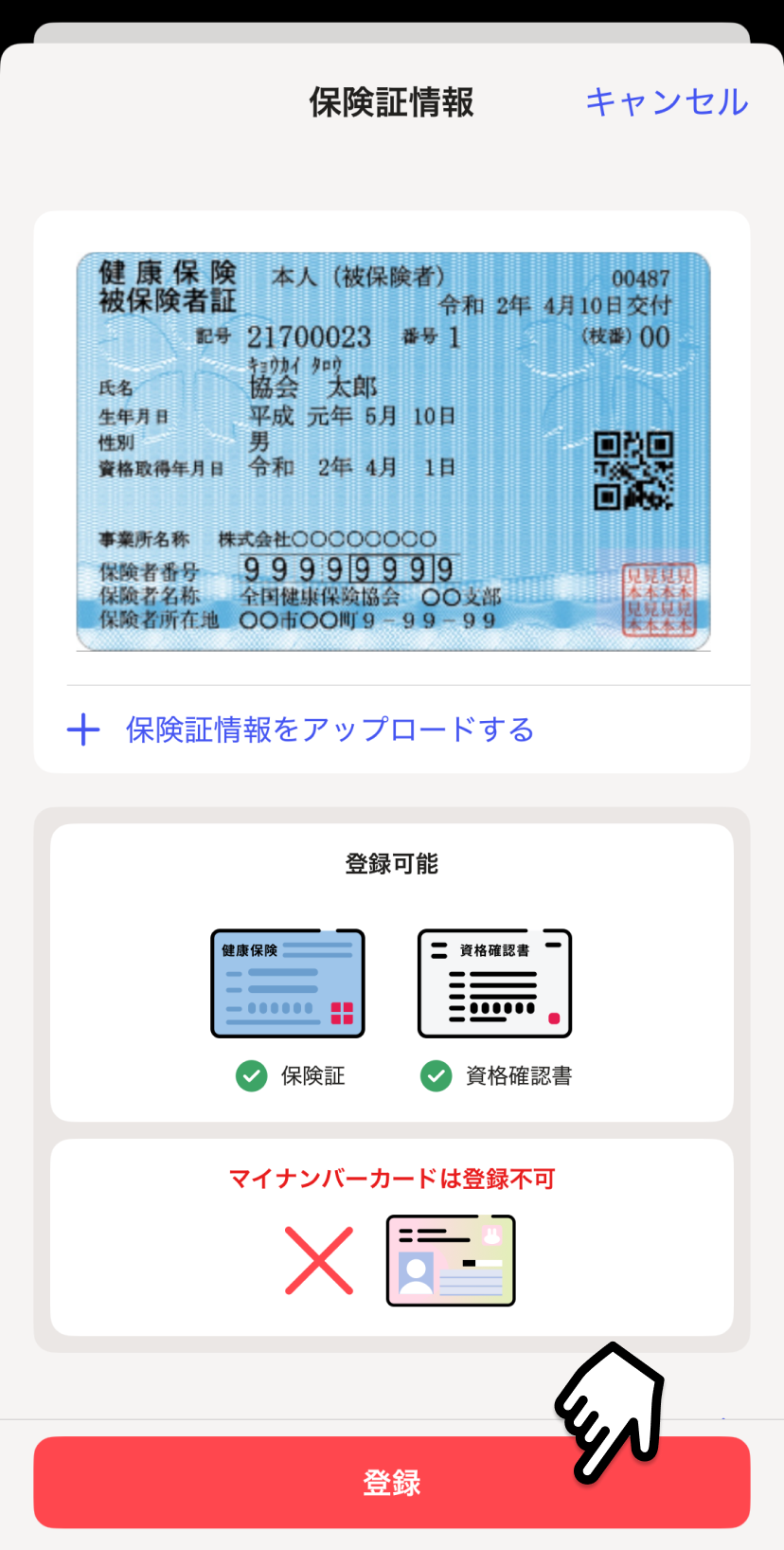This screenshot has width=784, height=1550.
Task: Open the uploaded insurance card image
Action: [393, 451]
